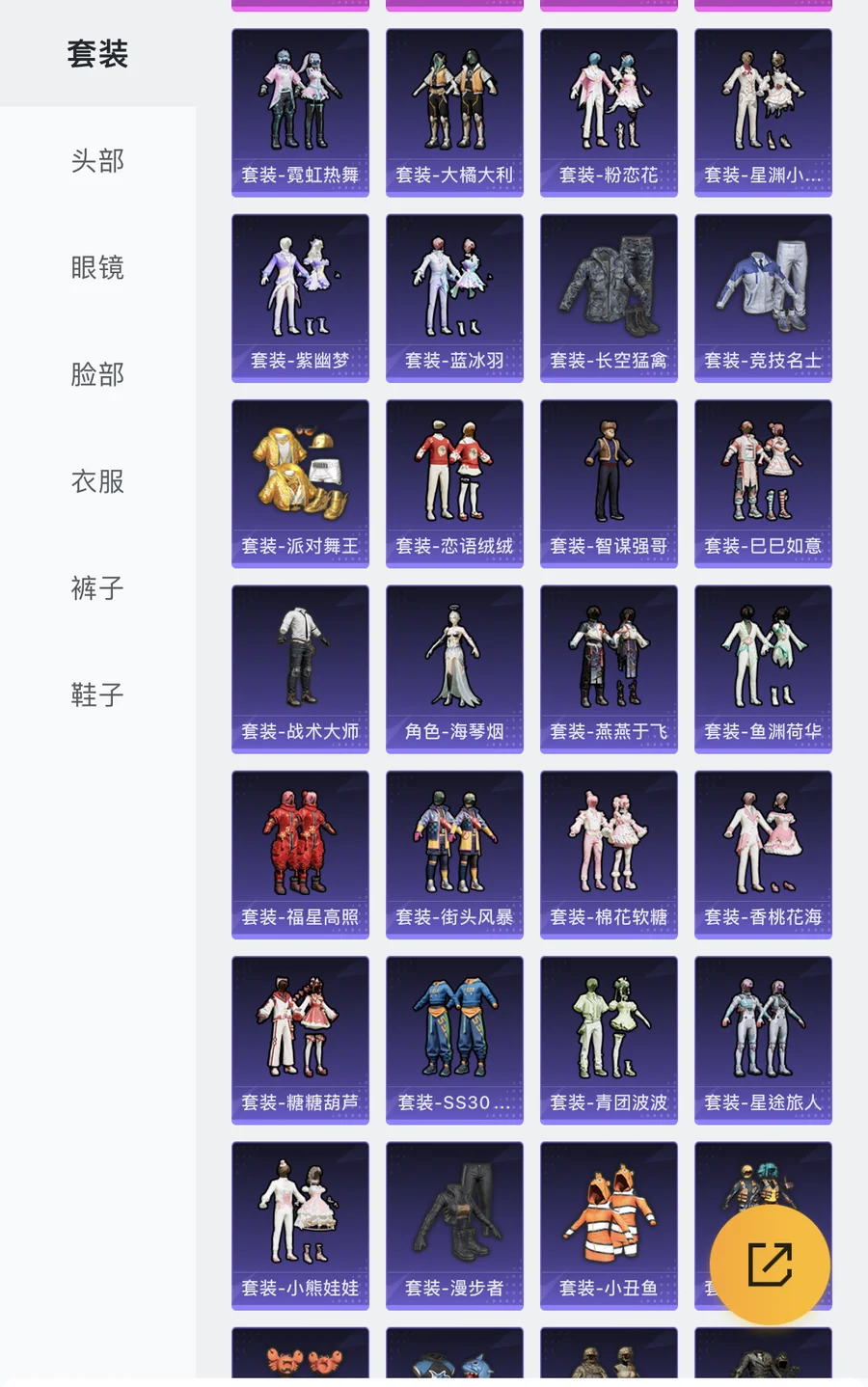Viewport: 868px width, 1387px height.
Task: View the 套装-大橘大利 outfit
Action: click(454, 112)
